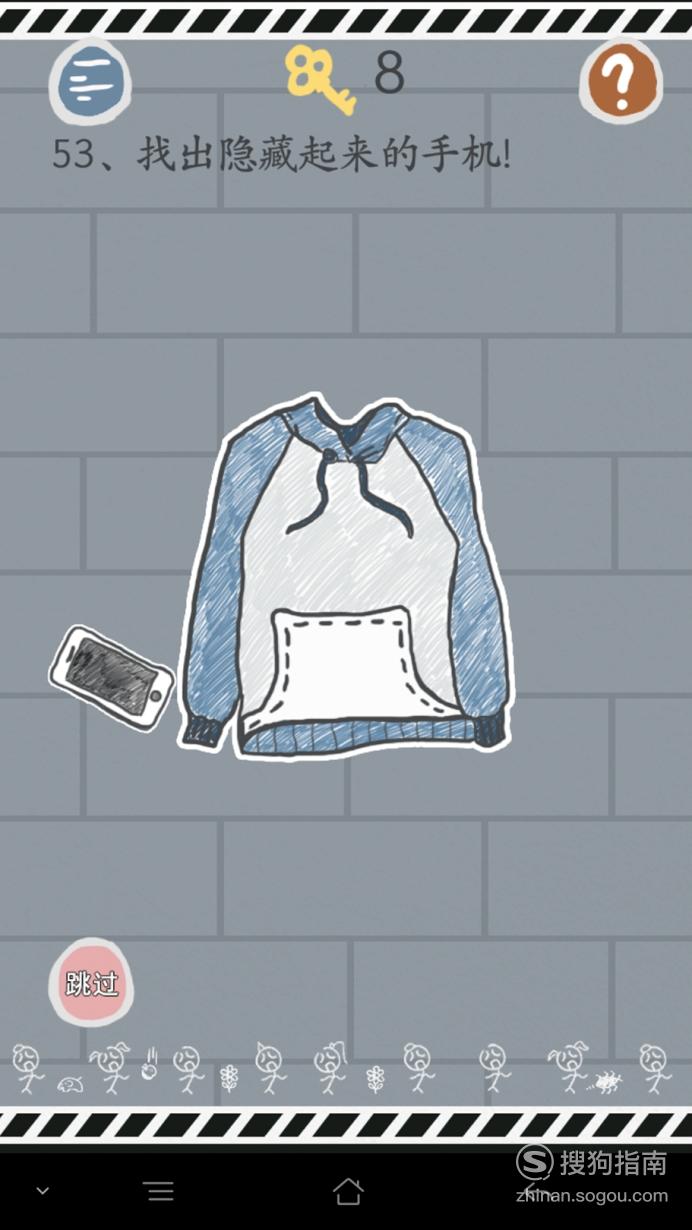
Task: Tap 跳过 to skip this level
Action: pyautogui.click(x=91, y=982)
